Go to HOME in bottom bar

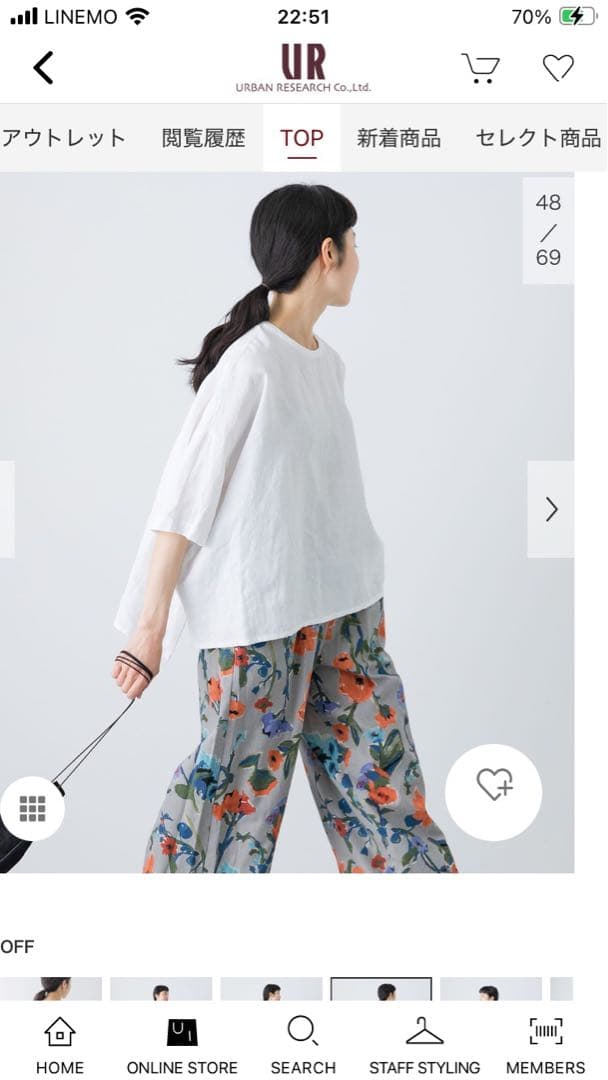[60, 1045]
